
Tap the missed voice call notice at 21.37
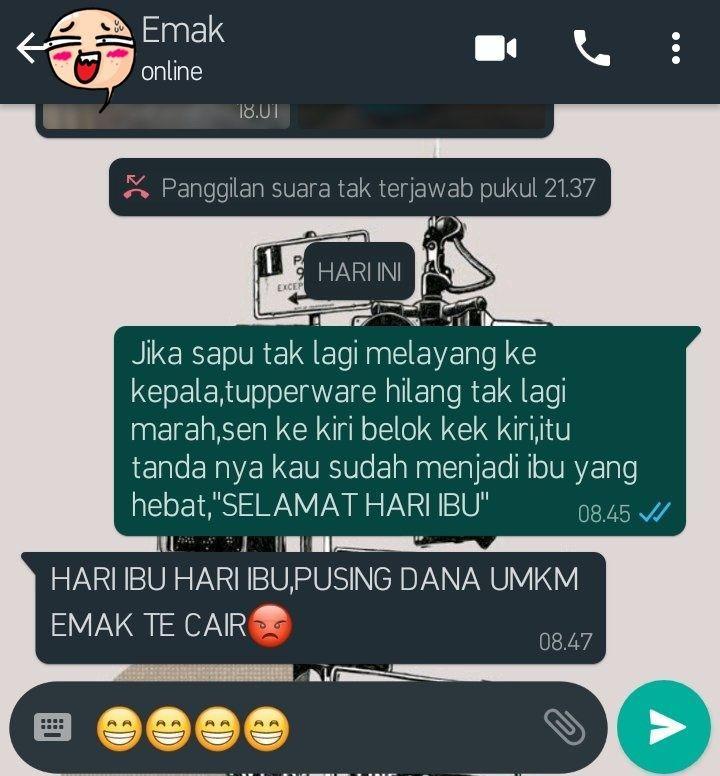coord(360,187)
